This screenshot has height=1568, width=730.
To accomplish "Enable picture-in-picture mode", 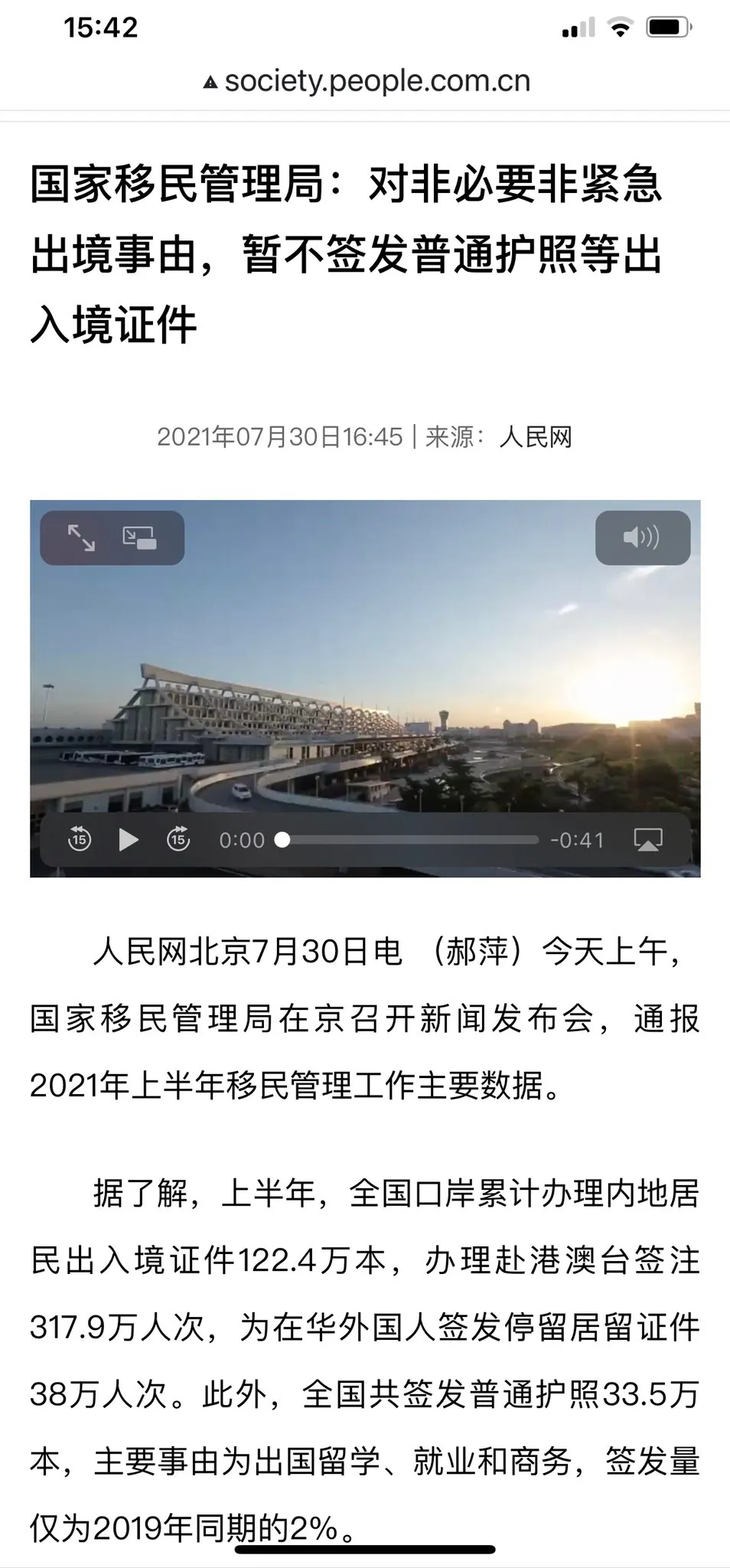I will point(140,537).
